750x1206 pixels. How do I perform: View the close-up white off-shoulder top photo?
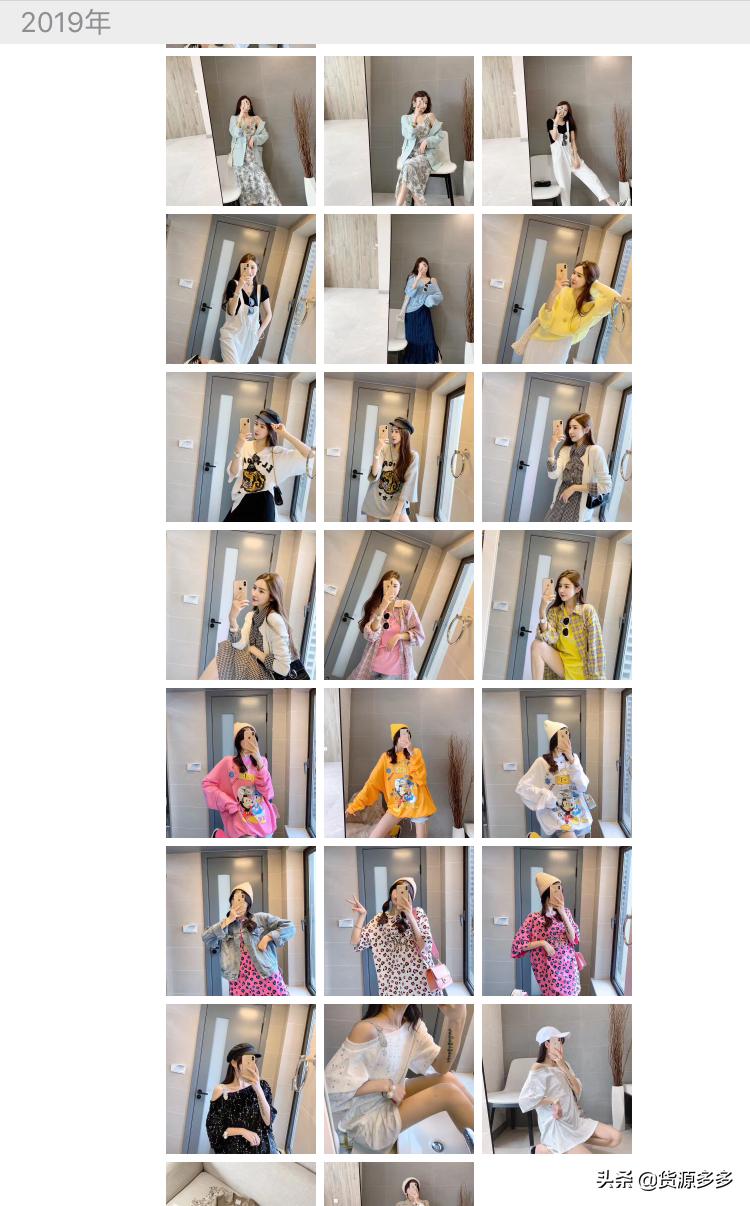[398, 1079]
